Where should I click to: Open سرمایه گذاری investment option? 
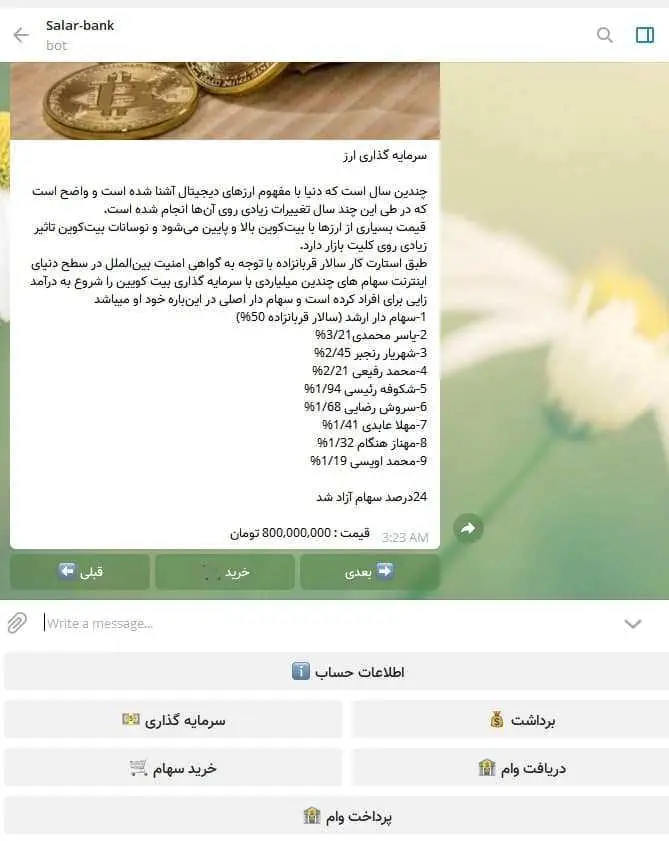(x=173, y=720)
